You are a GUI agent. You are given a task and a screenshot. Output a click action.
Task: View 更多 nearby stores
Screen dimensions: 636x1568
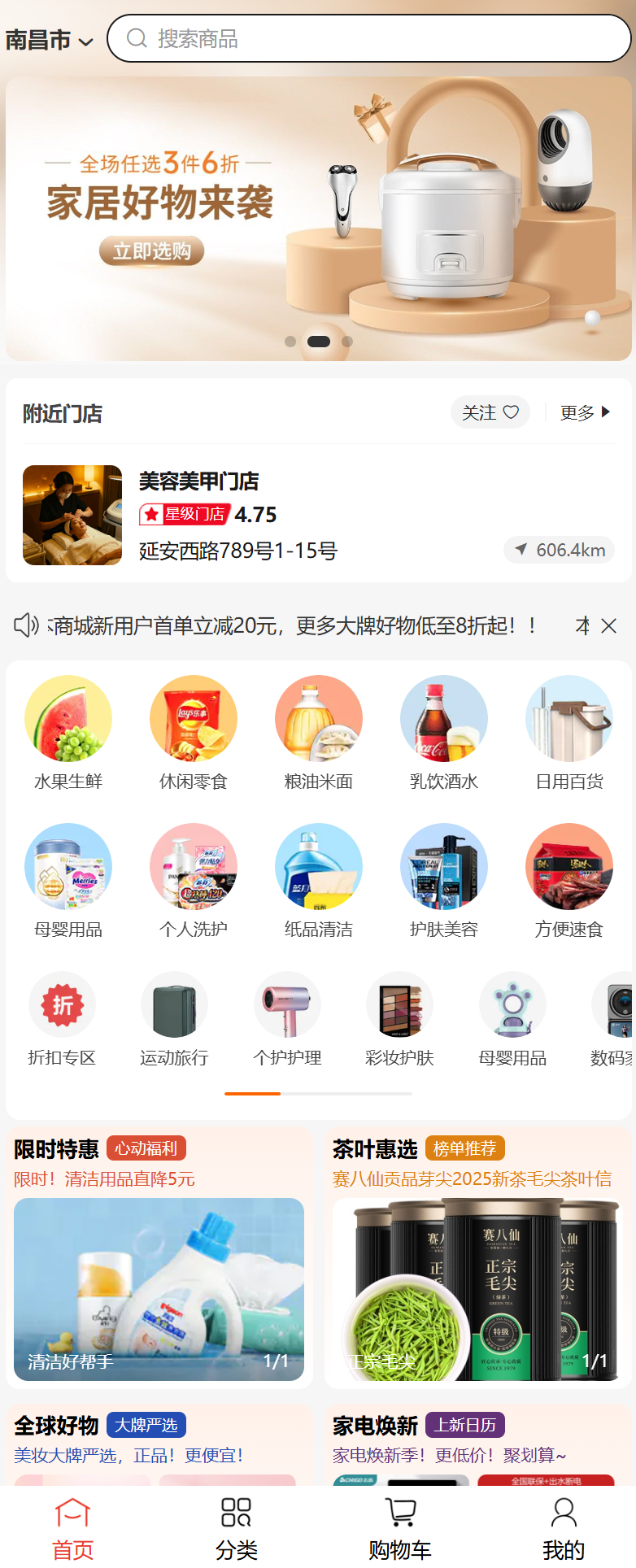coord(585,412)
